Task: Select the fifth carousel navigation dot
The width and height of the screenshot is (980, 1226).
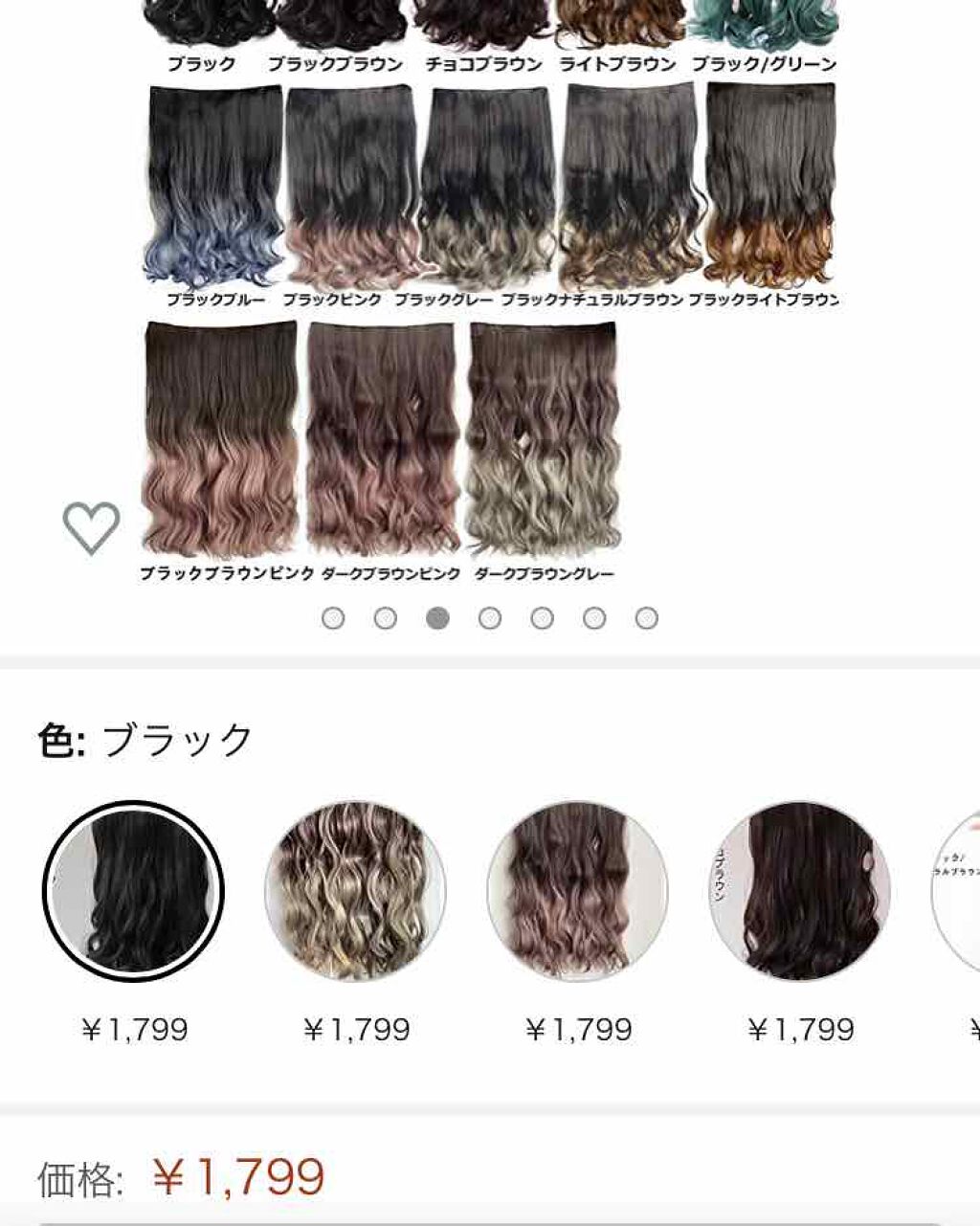Action: coord(543,619)
